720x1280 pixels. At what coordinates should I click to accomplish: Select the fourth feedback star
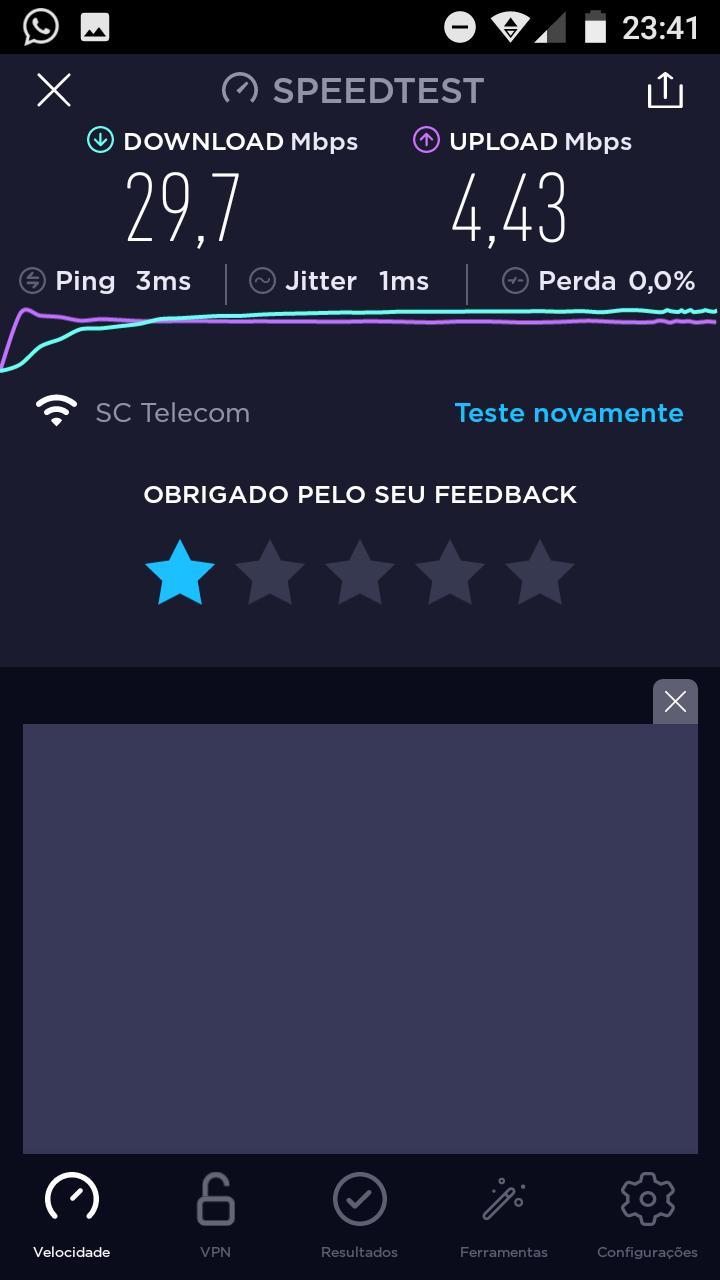[450, 572]
